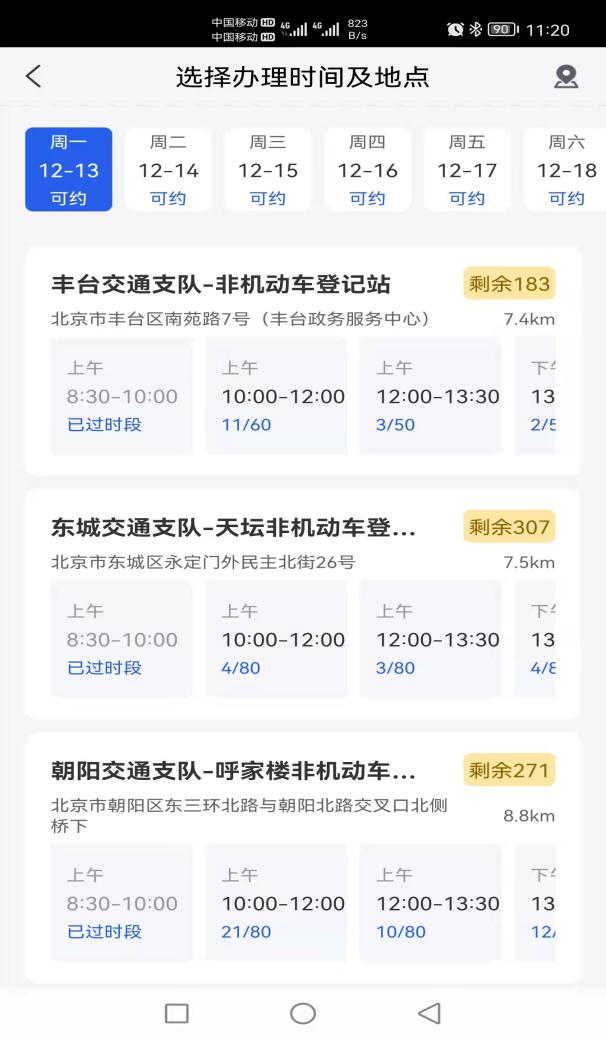This screenshot has height=1039, width=606.
Task: Select Tuesday 12-14 date
Action: 168,170
